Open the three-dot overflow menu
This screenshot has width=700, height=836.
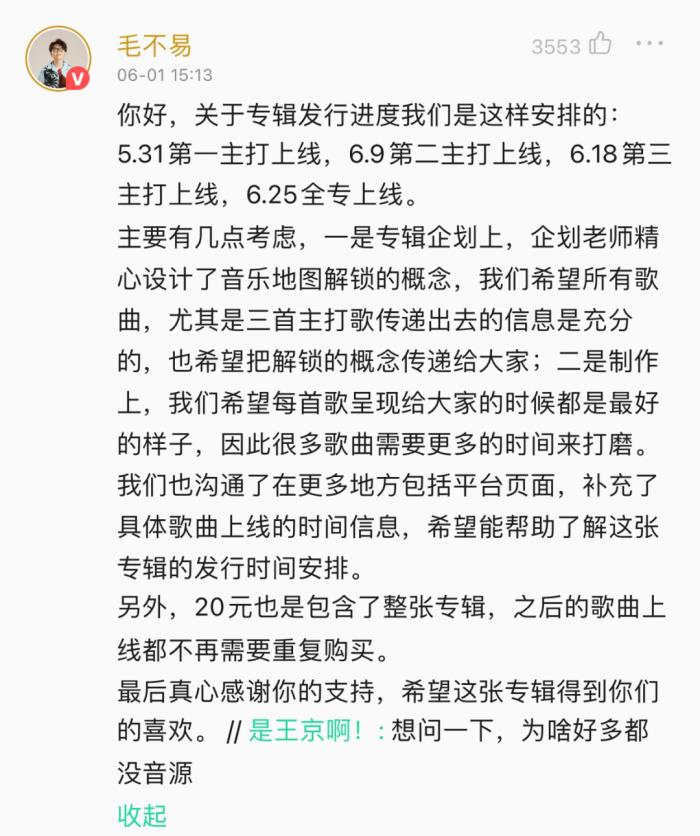pos(649,44)
